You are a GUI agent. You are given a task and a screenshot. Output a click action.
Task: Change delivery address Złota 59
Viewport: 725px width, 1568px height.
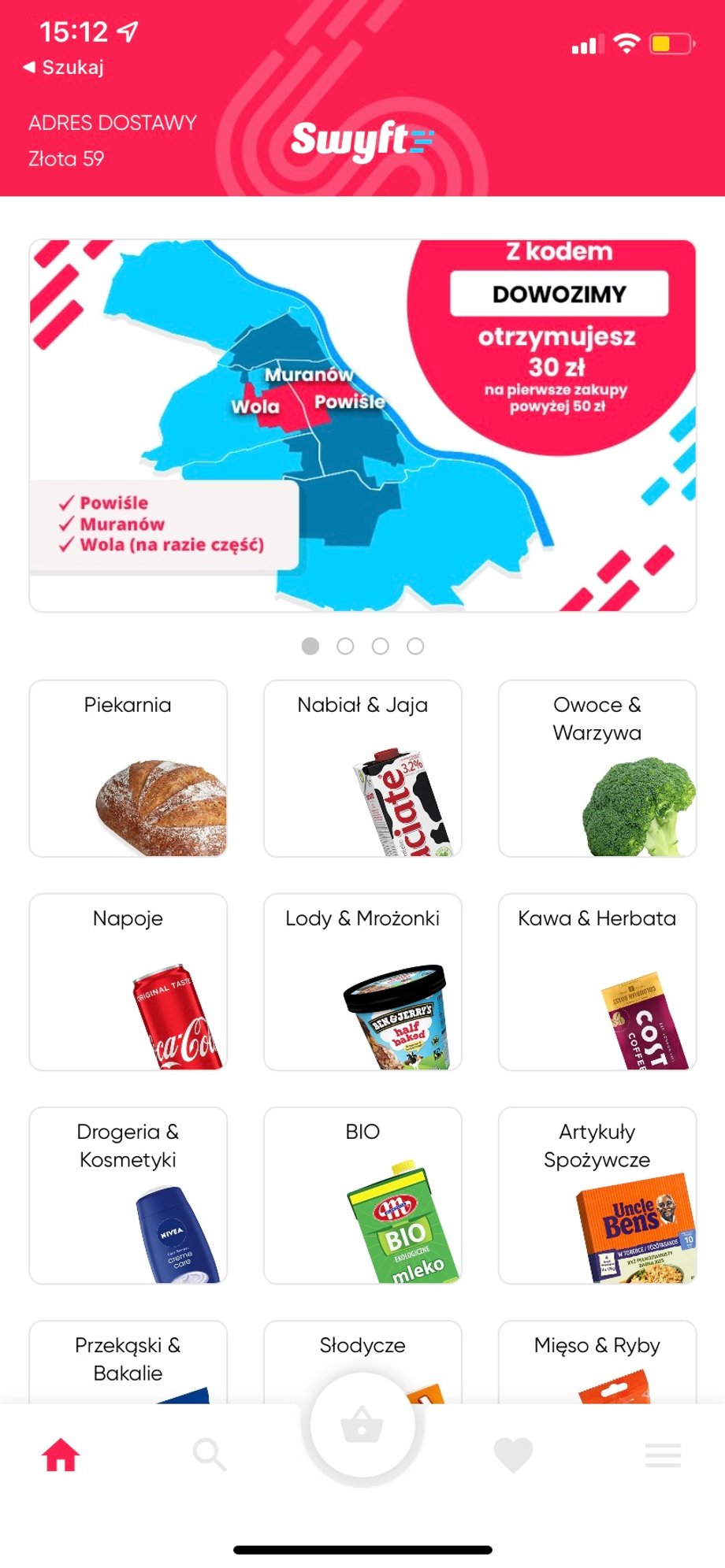pos(112,141)
